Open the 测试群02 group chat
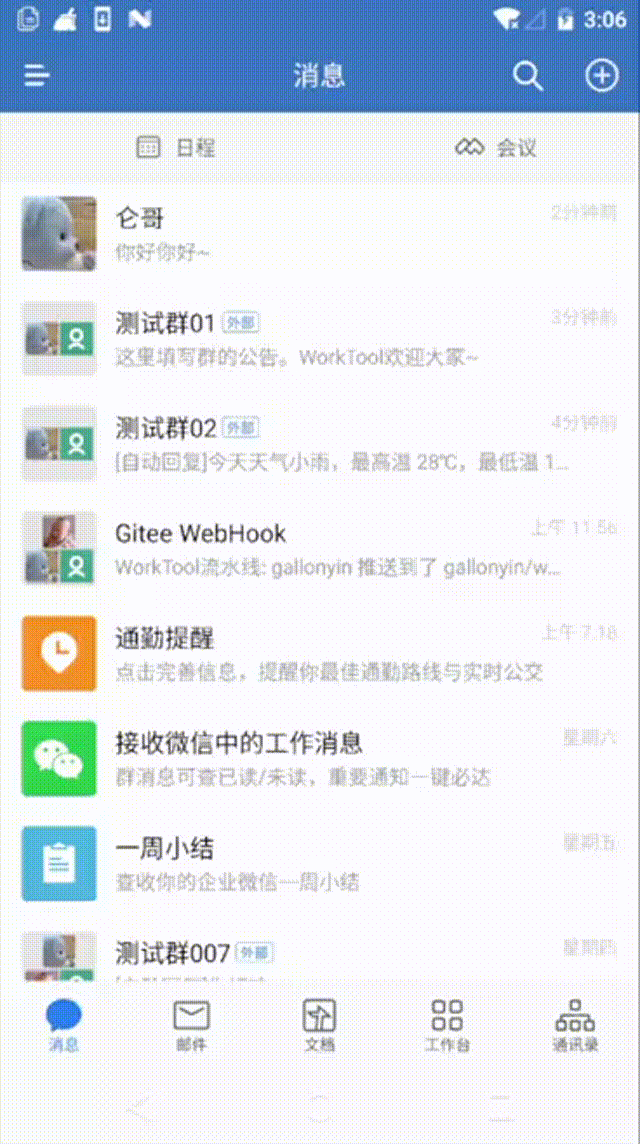The height and width of the screenshot is (1144, 640). pyautogui.click(x=320, y=443)
